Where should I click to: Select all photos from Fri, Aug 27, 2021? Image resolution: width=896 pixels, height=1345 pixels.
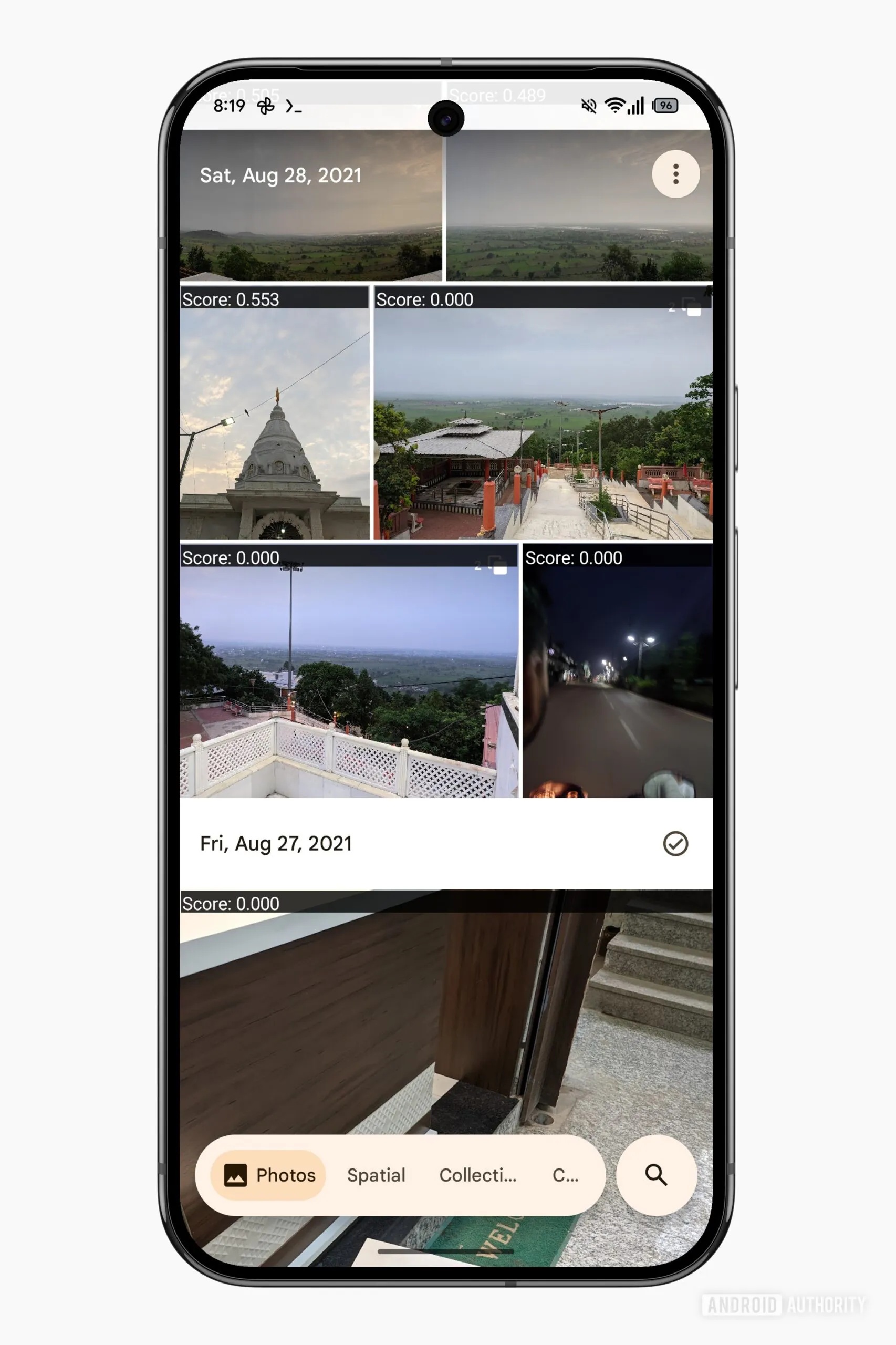pyautogui.click(x=675, y=844)
